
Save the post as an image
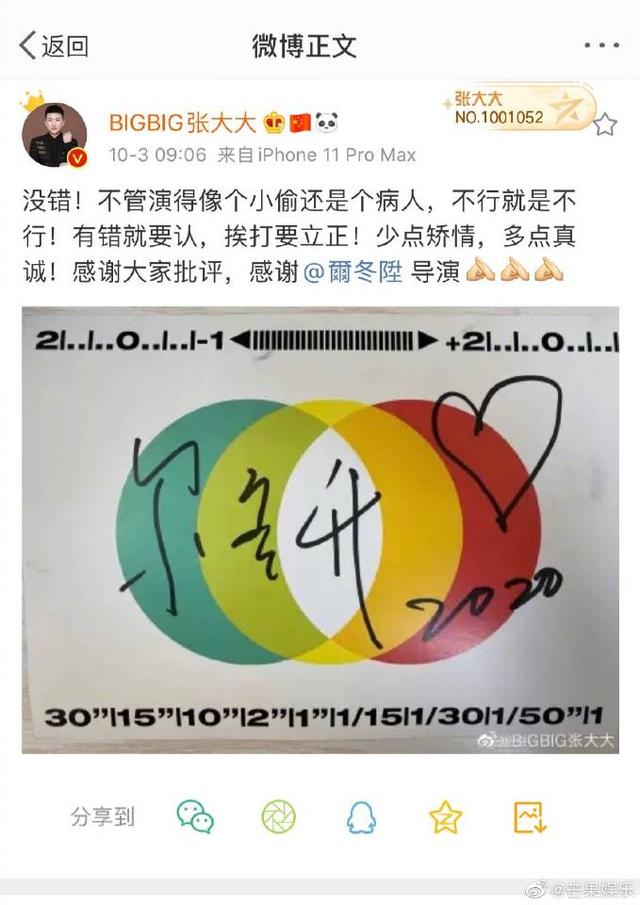[529, 817]
